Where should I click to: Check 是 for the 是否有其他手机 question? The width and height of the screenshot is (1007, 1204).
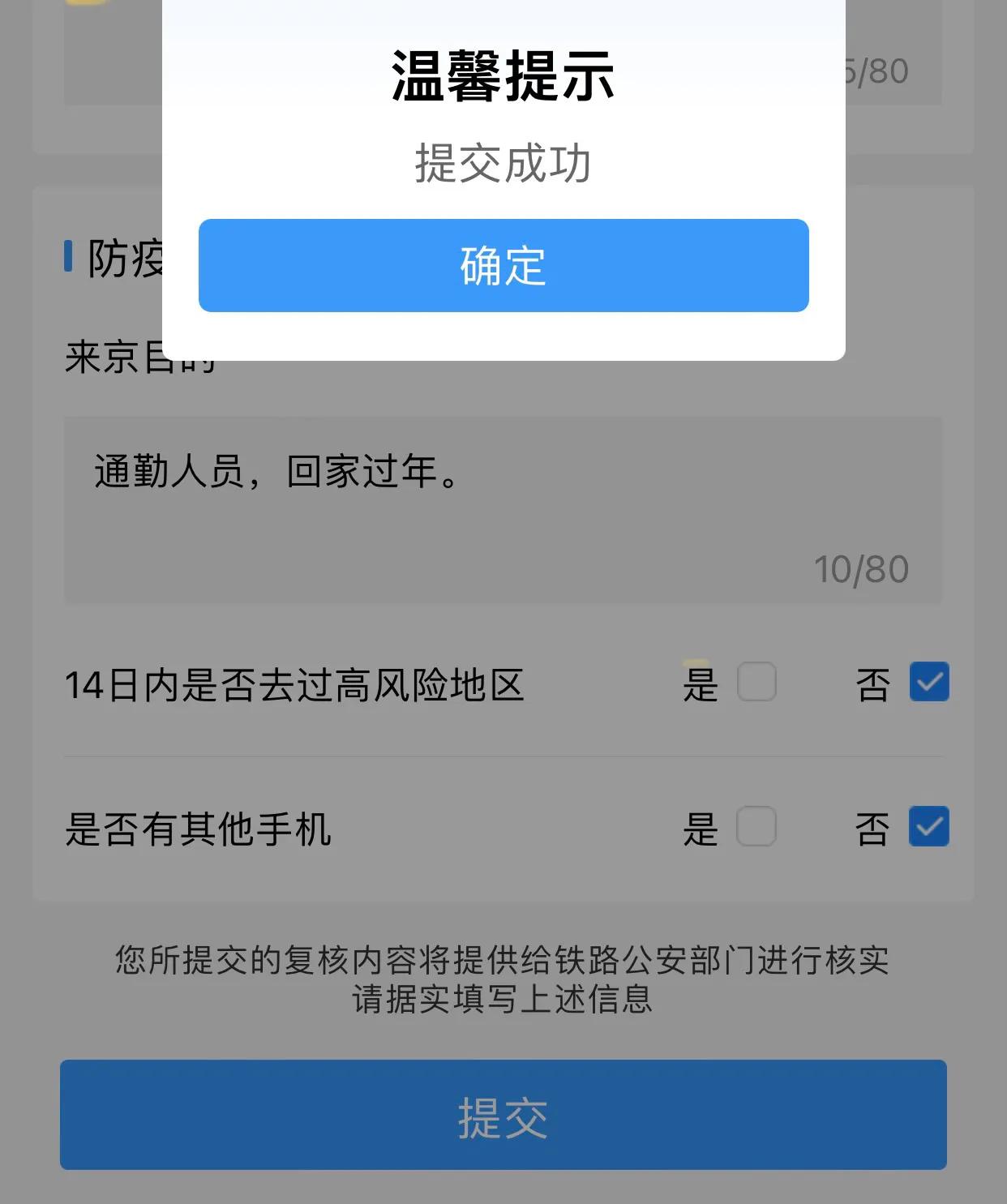click(755, 826)
